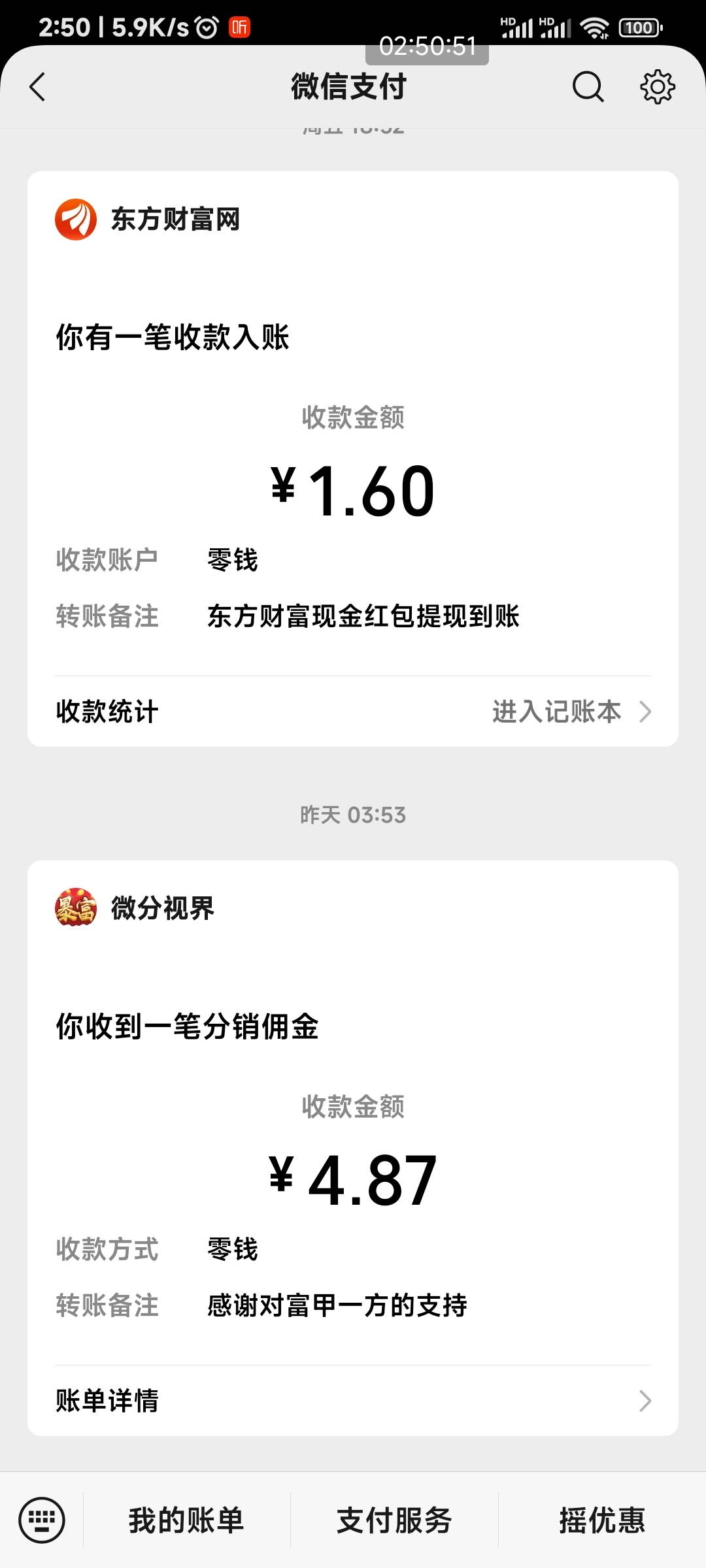Open the 东方财富网 account header
This screenshot has width=706, height=1568.
point(148,220)
